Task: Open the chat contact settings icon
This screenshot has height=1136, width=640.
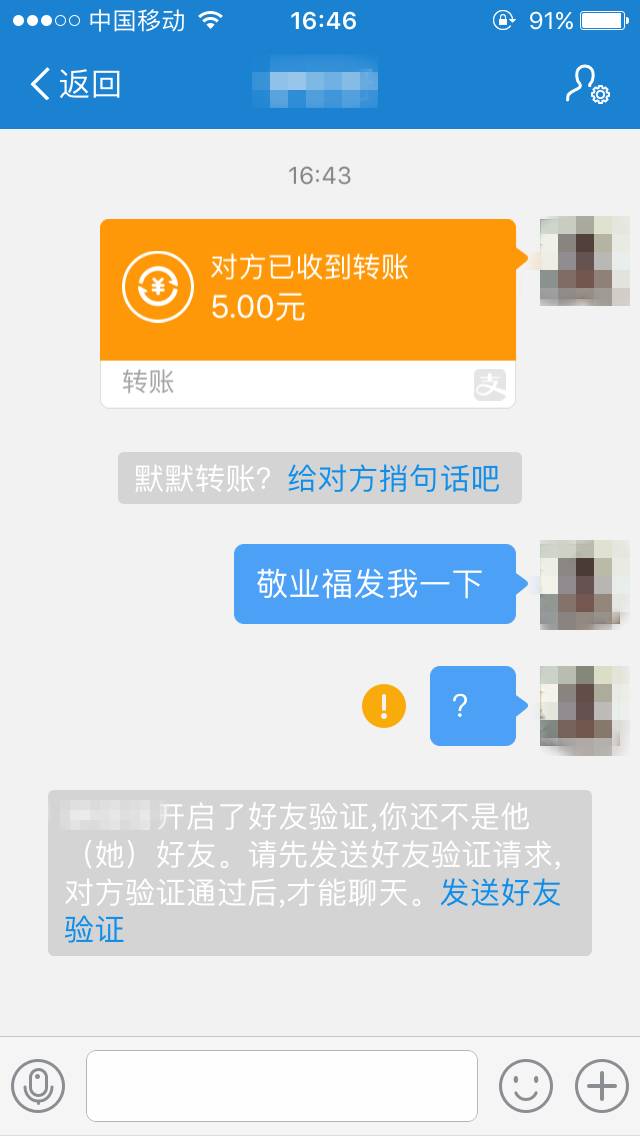Action: (x=586, y=85)
